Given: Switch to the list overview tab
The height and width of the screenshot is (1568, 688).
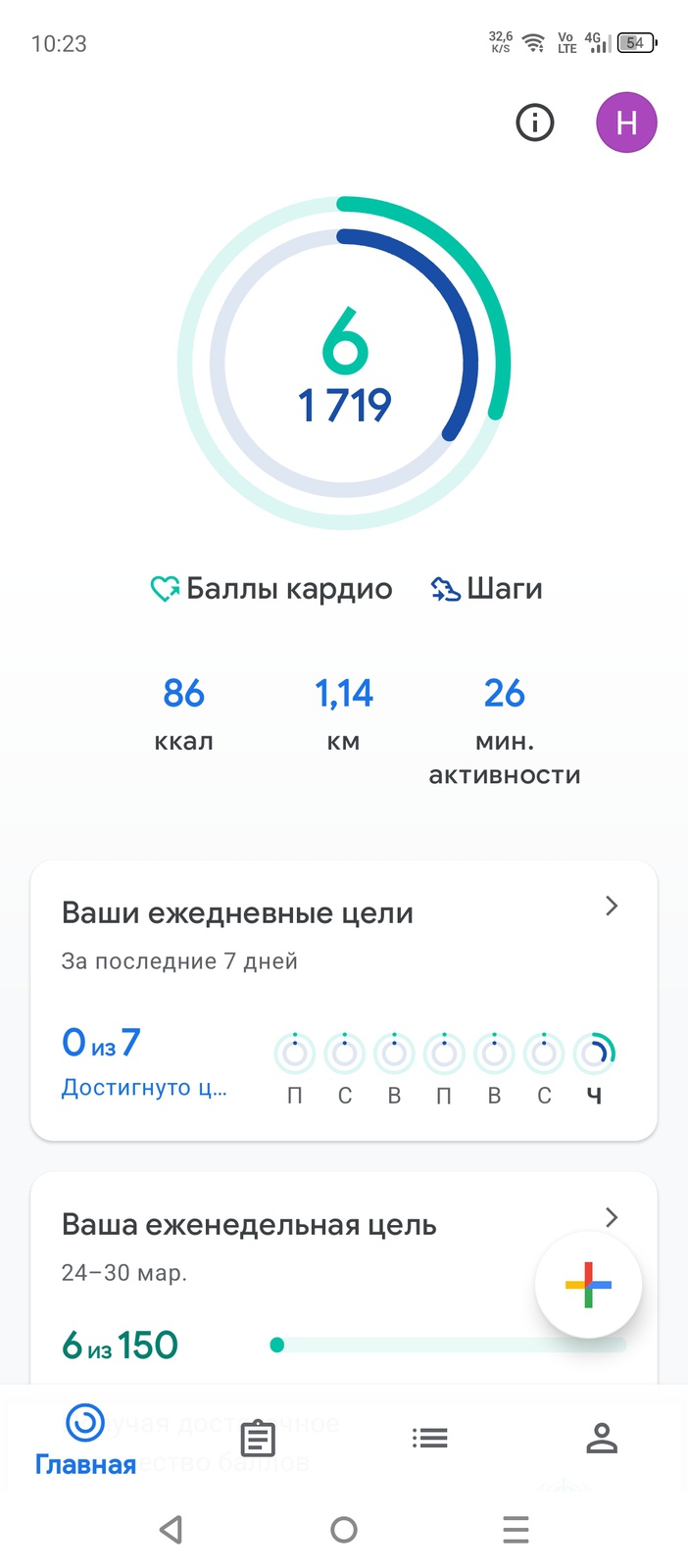Looking at the screenshot, I should coord(429,1438).
